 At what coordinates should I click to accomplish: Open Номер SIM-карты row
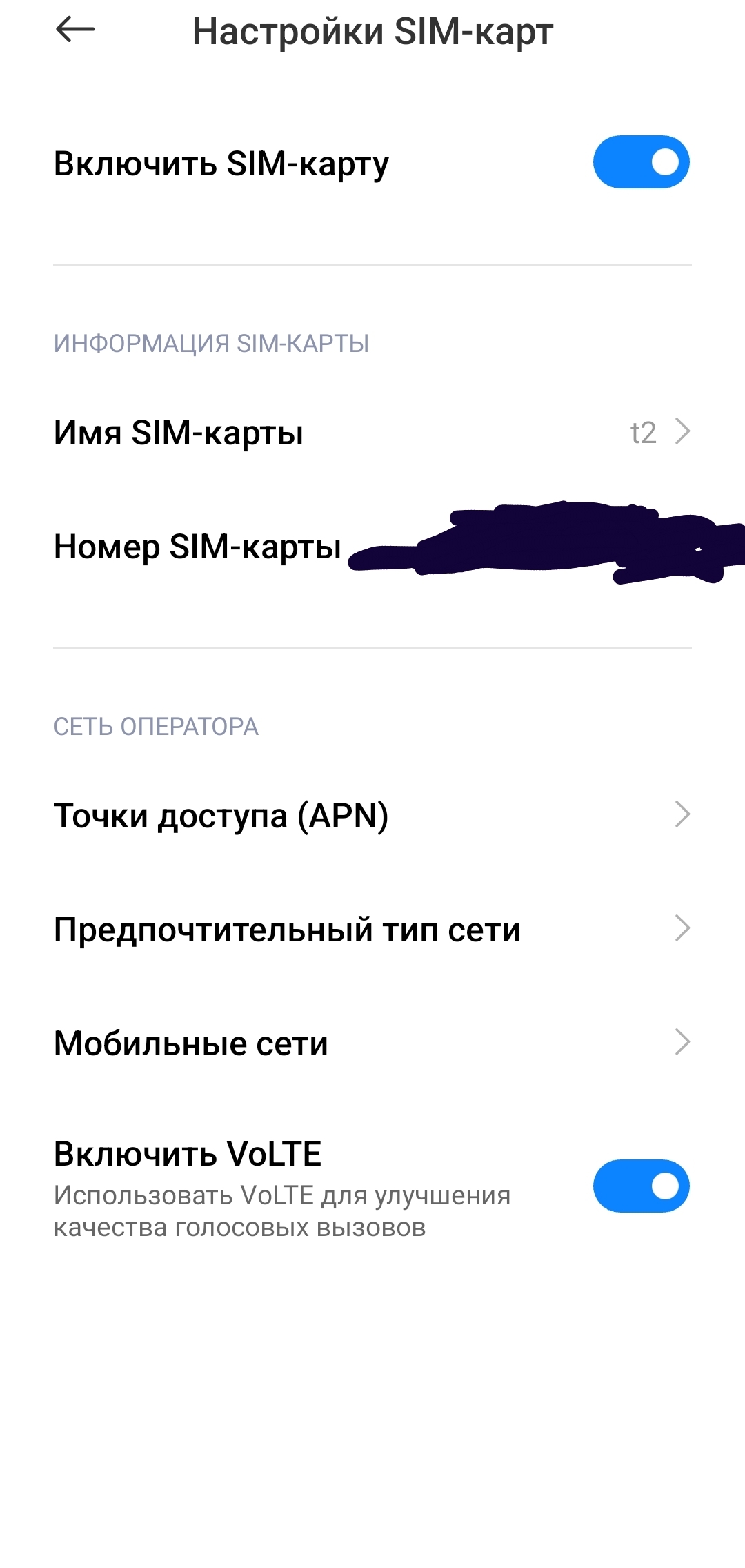pos(199,547)
